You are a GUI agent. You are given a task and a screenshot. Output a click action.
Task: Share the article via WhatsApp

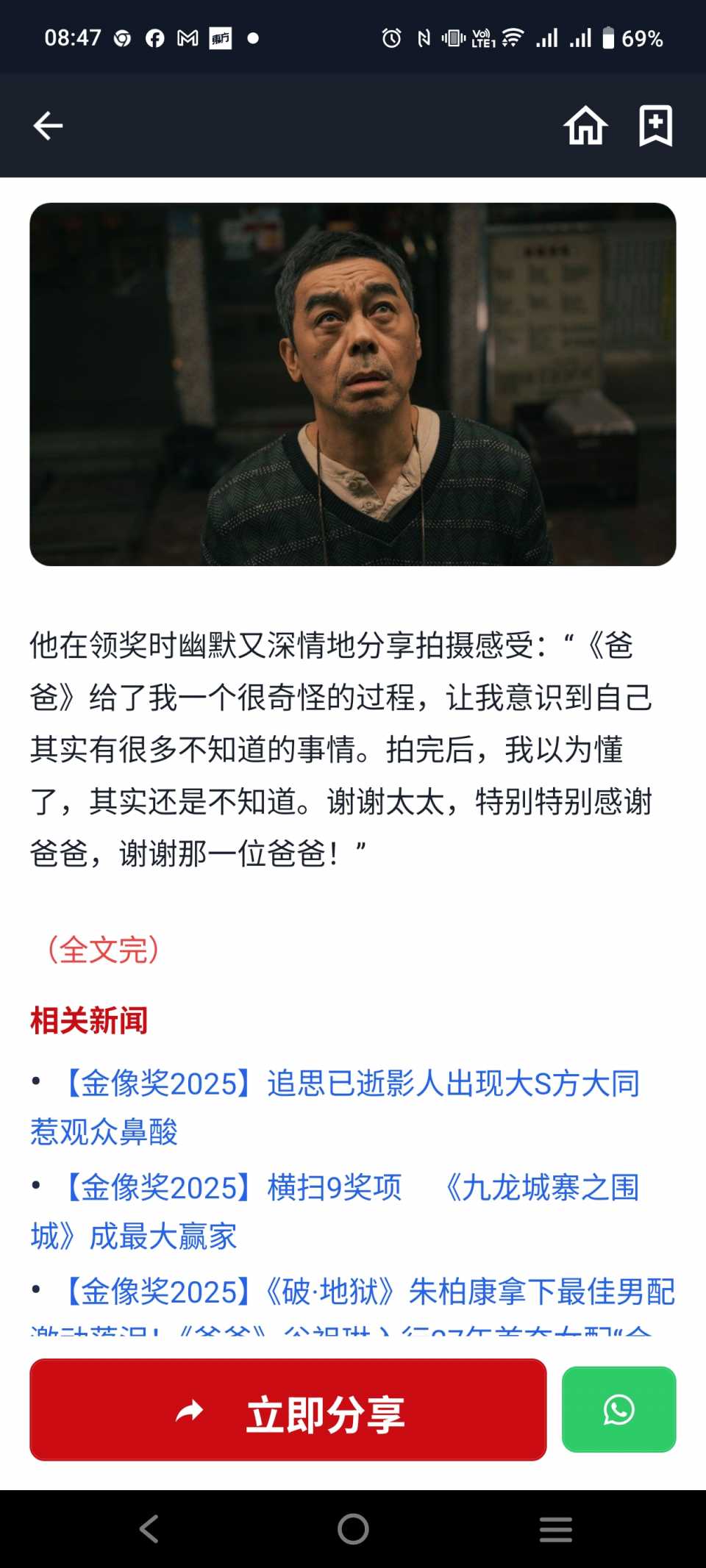pyautogui.click(x=618, y=1409)
